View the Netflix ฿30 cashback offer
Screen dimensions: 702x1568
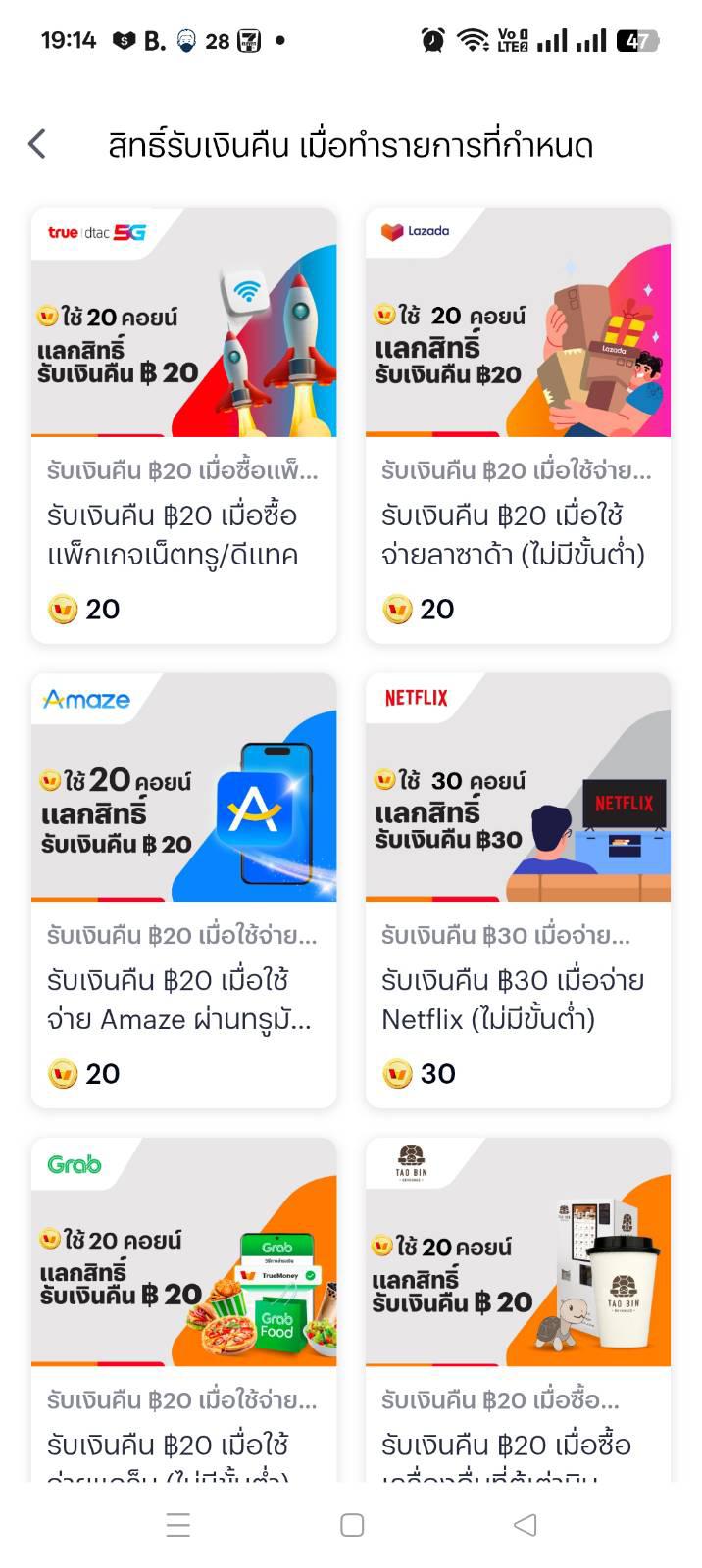point(518,890)
